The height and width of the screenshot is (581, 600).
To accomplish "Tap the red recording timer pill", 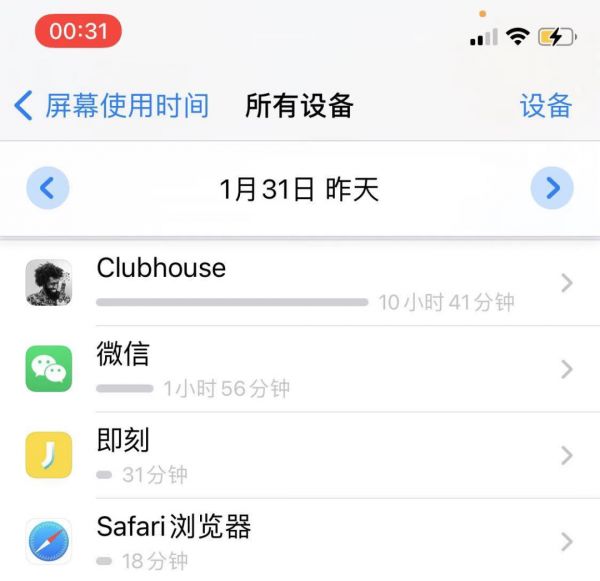I will pos(78,31).
